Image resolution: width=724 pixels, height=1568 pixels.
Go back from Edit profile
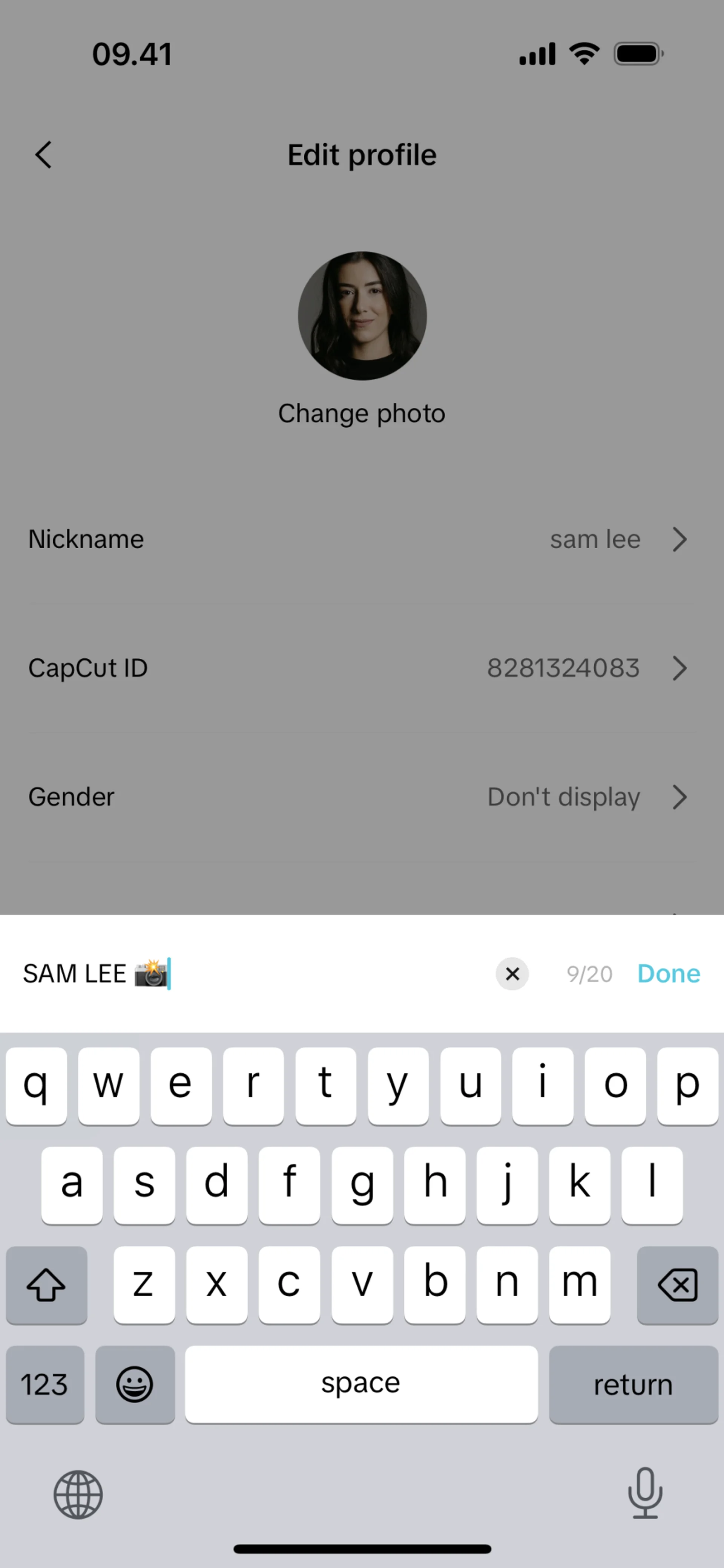(x=43, y=155)
